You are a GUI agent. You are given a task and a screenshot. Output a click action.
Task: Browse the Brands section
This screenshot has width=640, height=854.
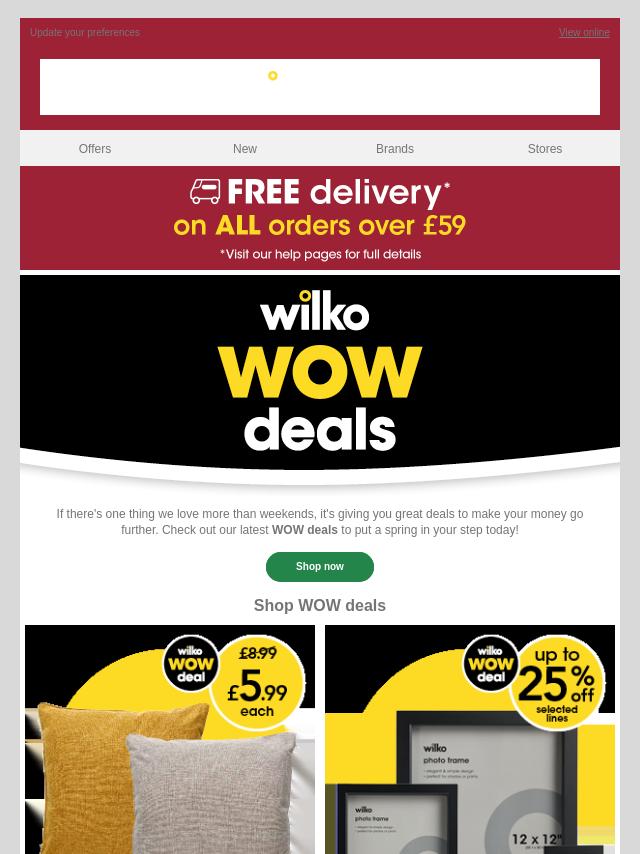tap(395, 149)
